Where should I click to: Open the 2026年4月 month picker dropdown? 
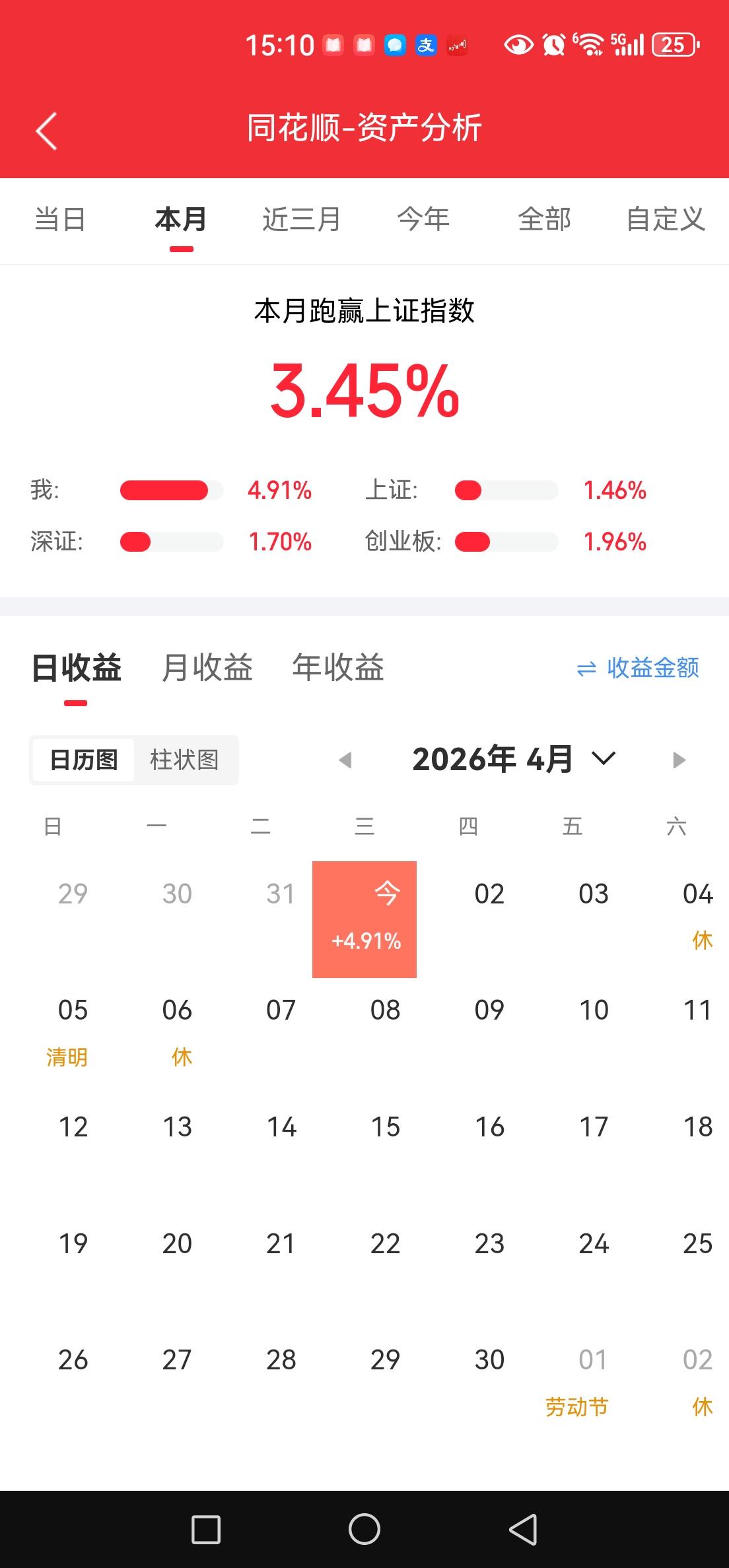pos(492,758)
